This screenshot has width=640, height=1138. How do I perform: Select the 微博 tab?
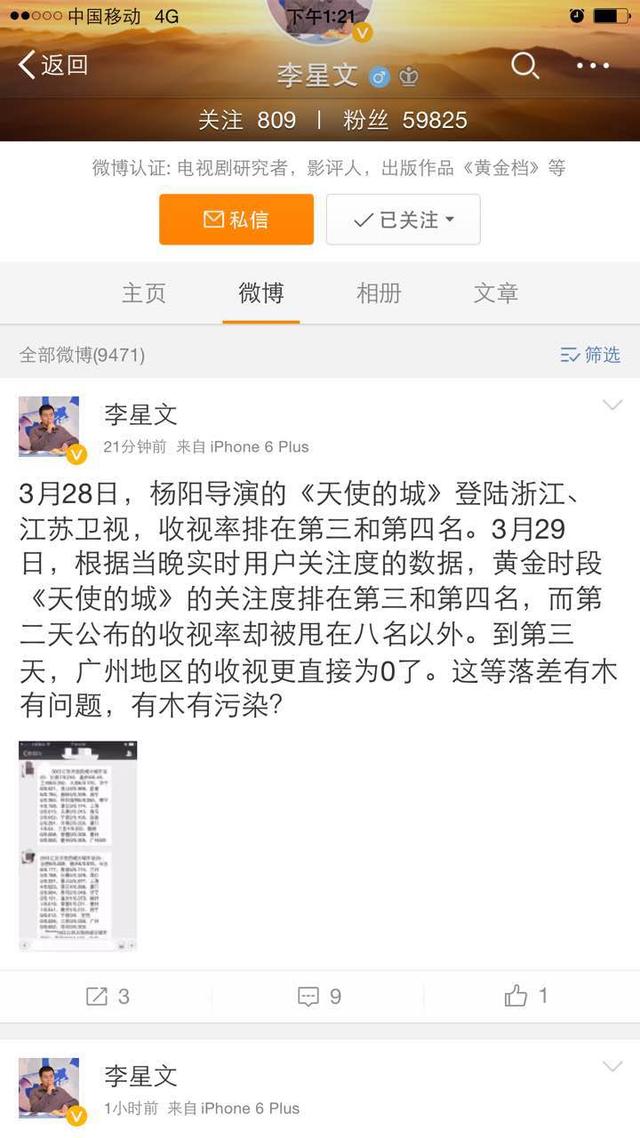click(261, 293)
